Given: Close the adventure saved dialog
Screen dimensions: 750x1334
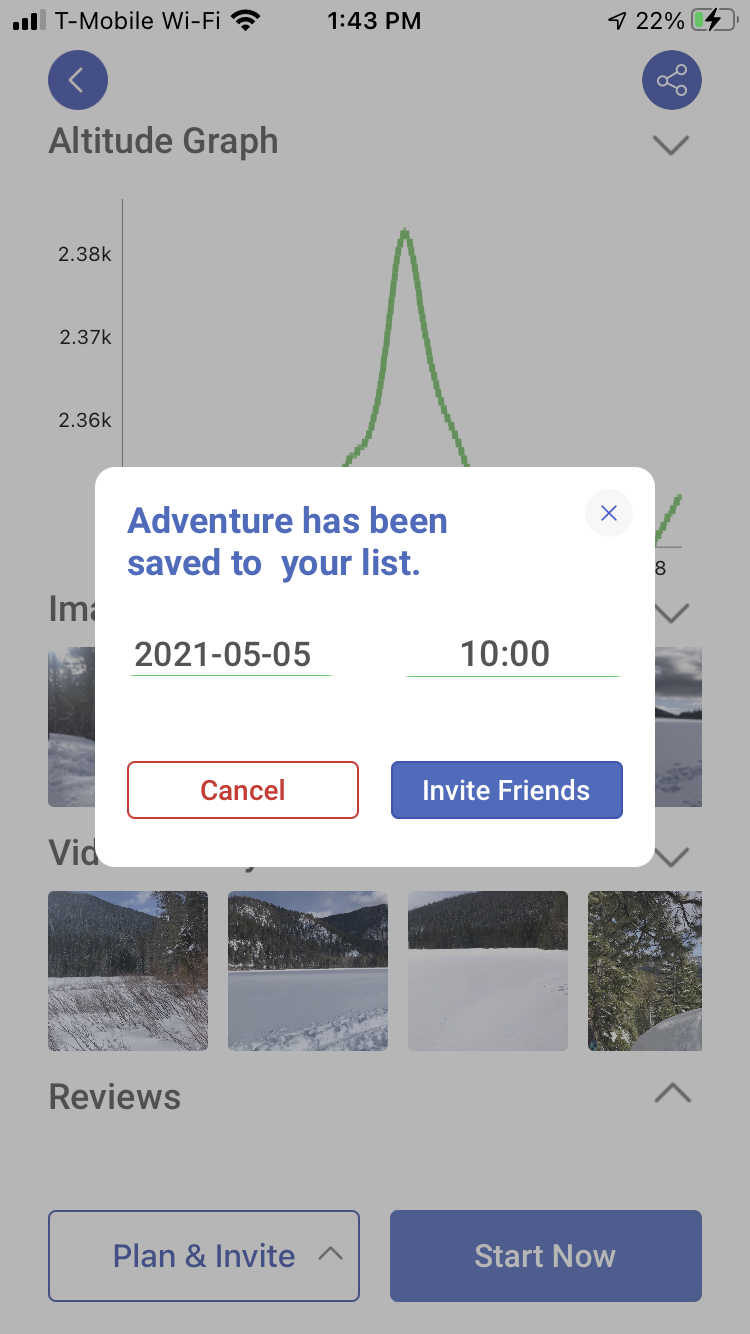Looking at the screenshot, I should click(609, 514).
